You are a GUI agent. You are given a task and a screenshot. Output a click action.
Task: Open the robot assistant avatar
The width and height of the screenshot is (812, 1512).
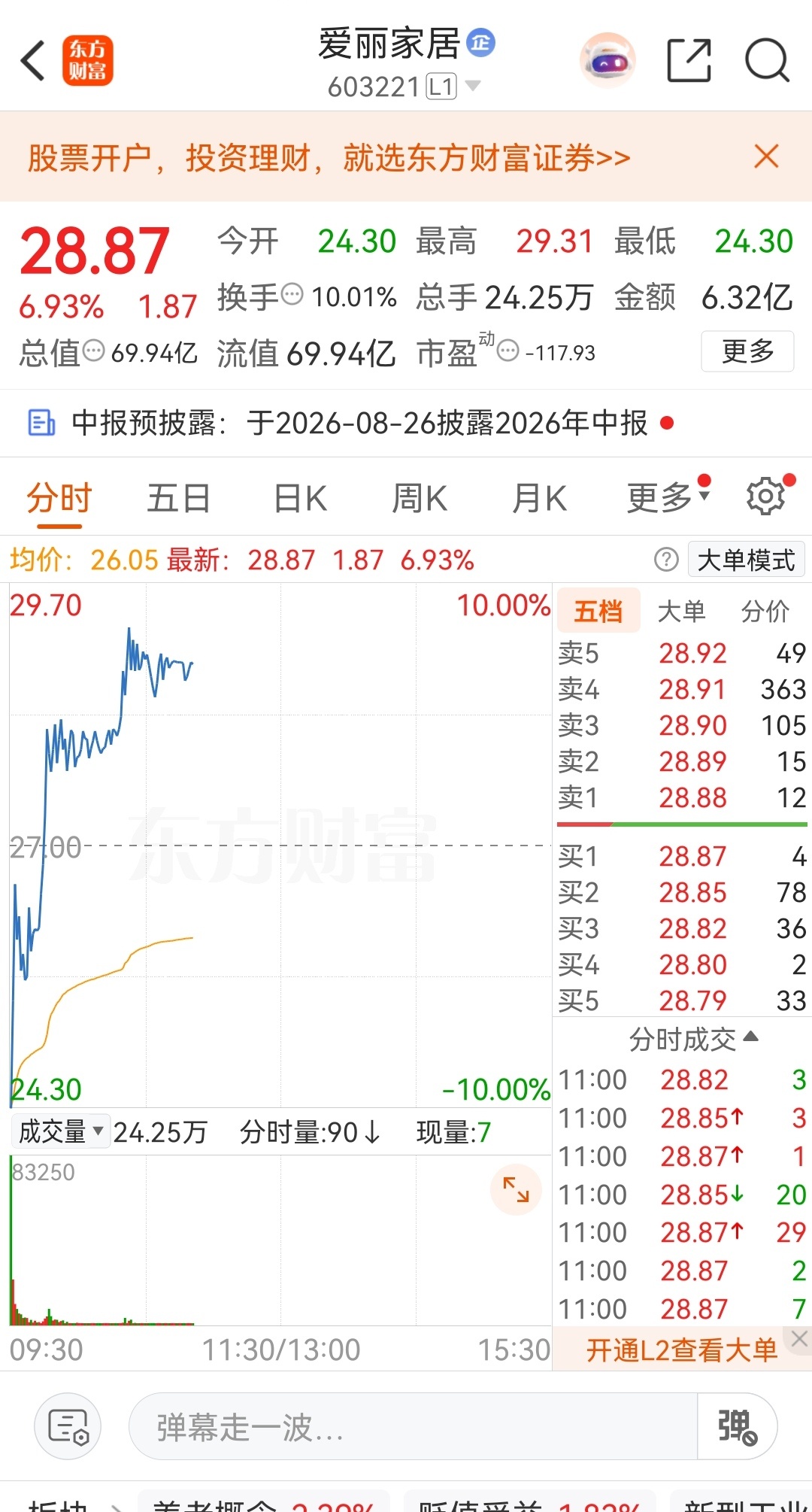[x=607, y=61]
